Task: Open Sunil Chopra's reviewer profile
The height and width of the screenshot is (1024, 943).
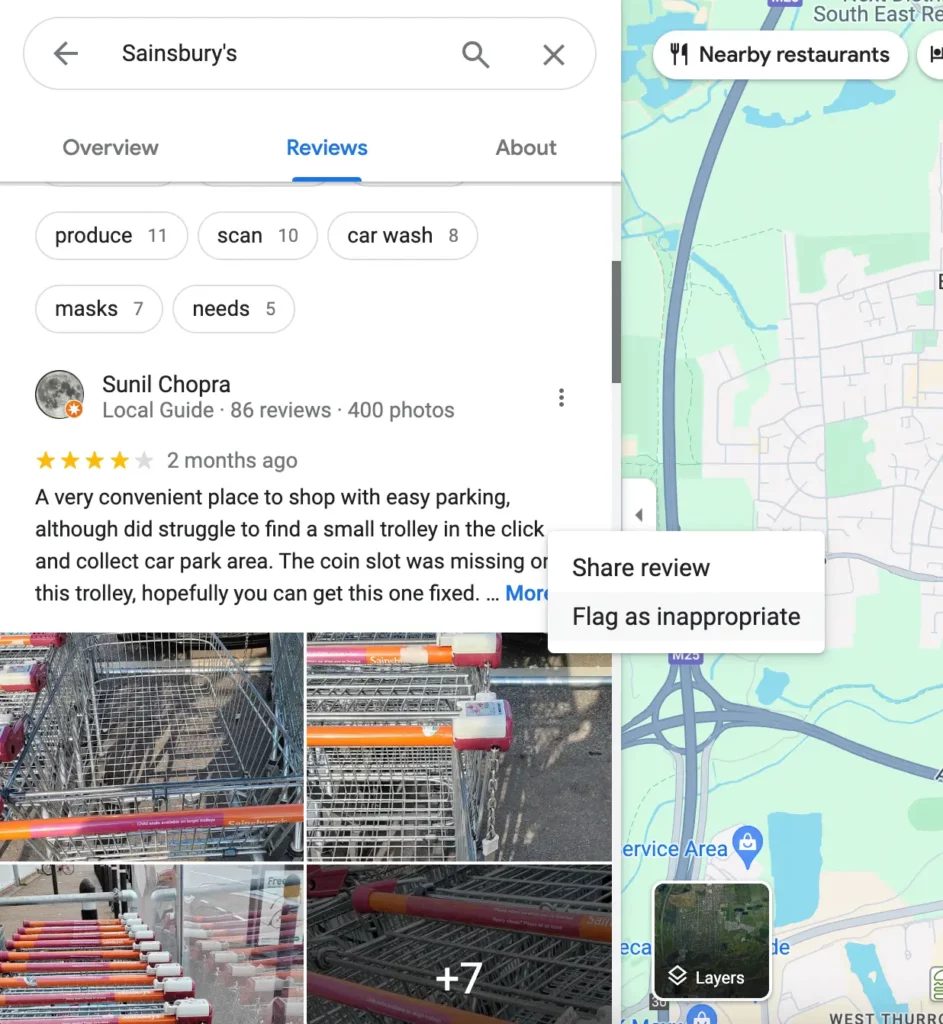Action: point(166,384)
